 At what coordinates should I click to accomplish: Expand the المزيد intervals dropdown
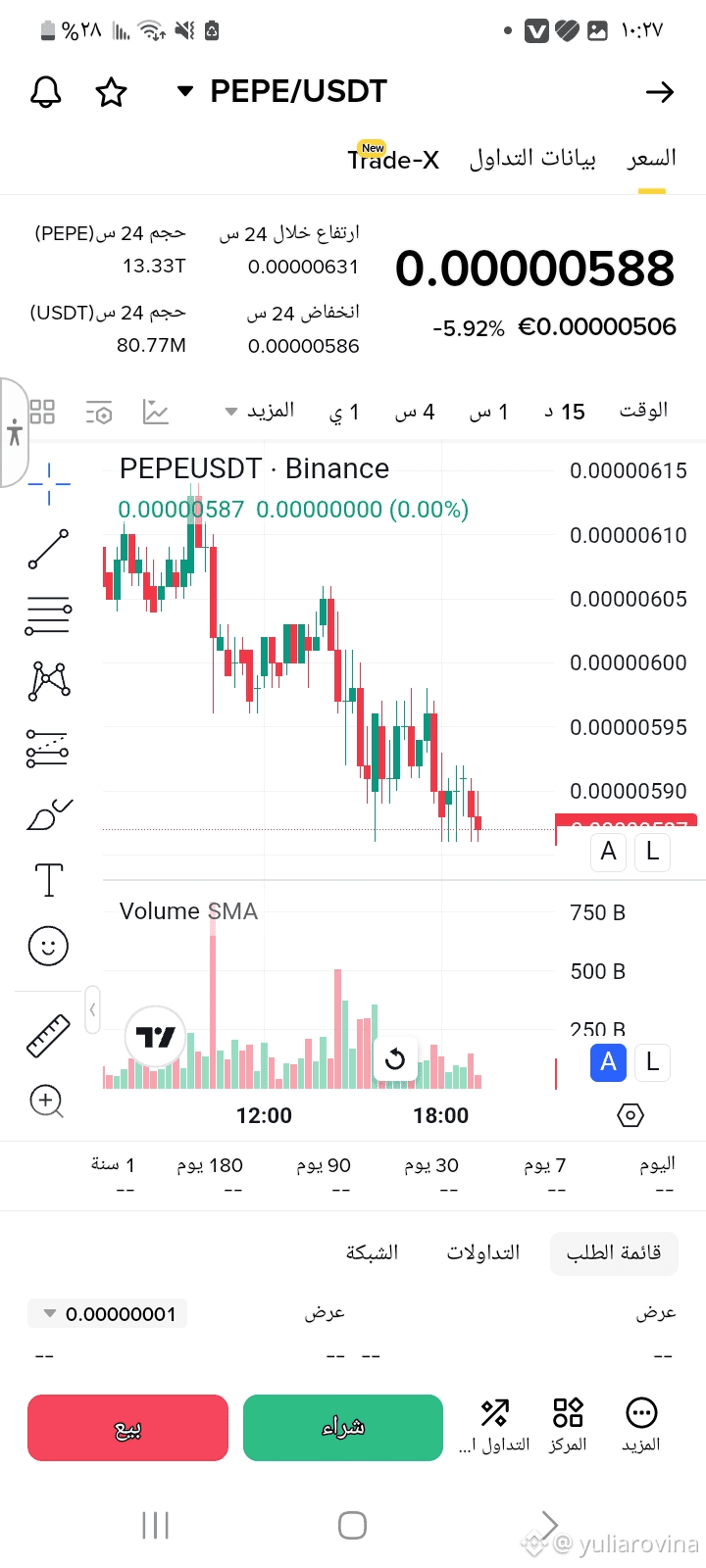pos(260,412)
